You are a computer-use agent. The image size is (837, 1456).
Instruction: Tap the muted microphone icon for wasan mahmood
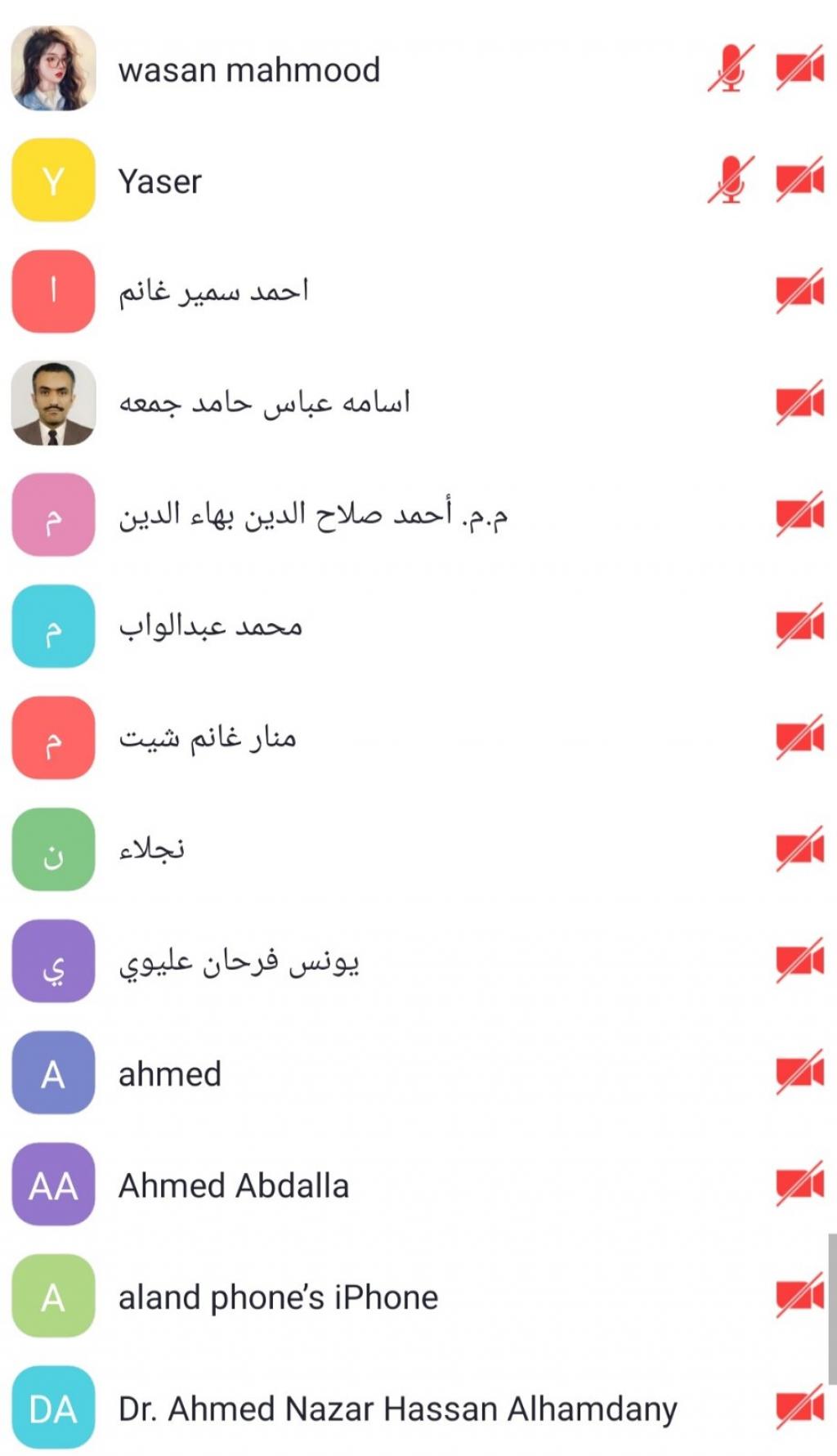[x=731, y=69]
